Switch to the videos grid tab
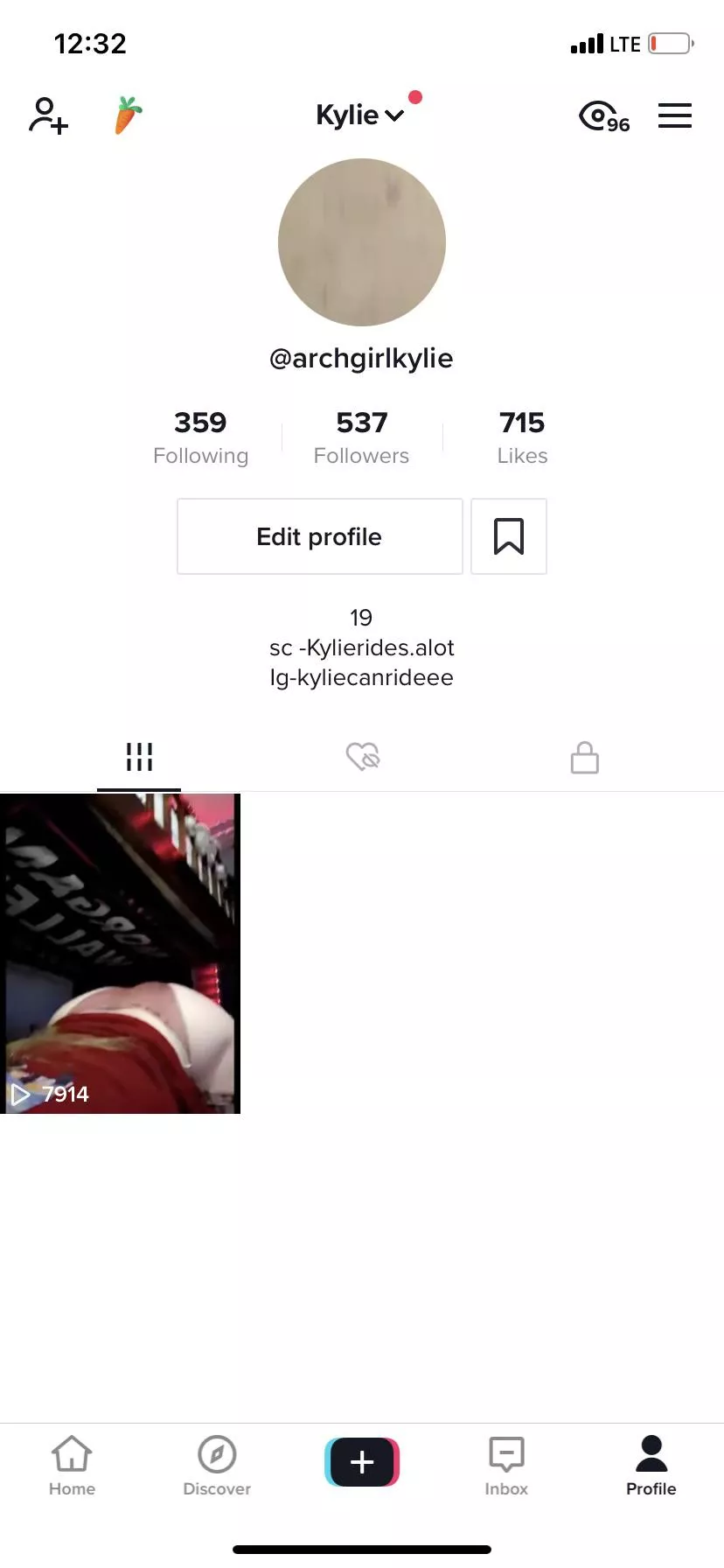724x1568 pixels. (139, 757)
